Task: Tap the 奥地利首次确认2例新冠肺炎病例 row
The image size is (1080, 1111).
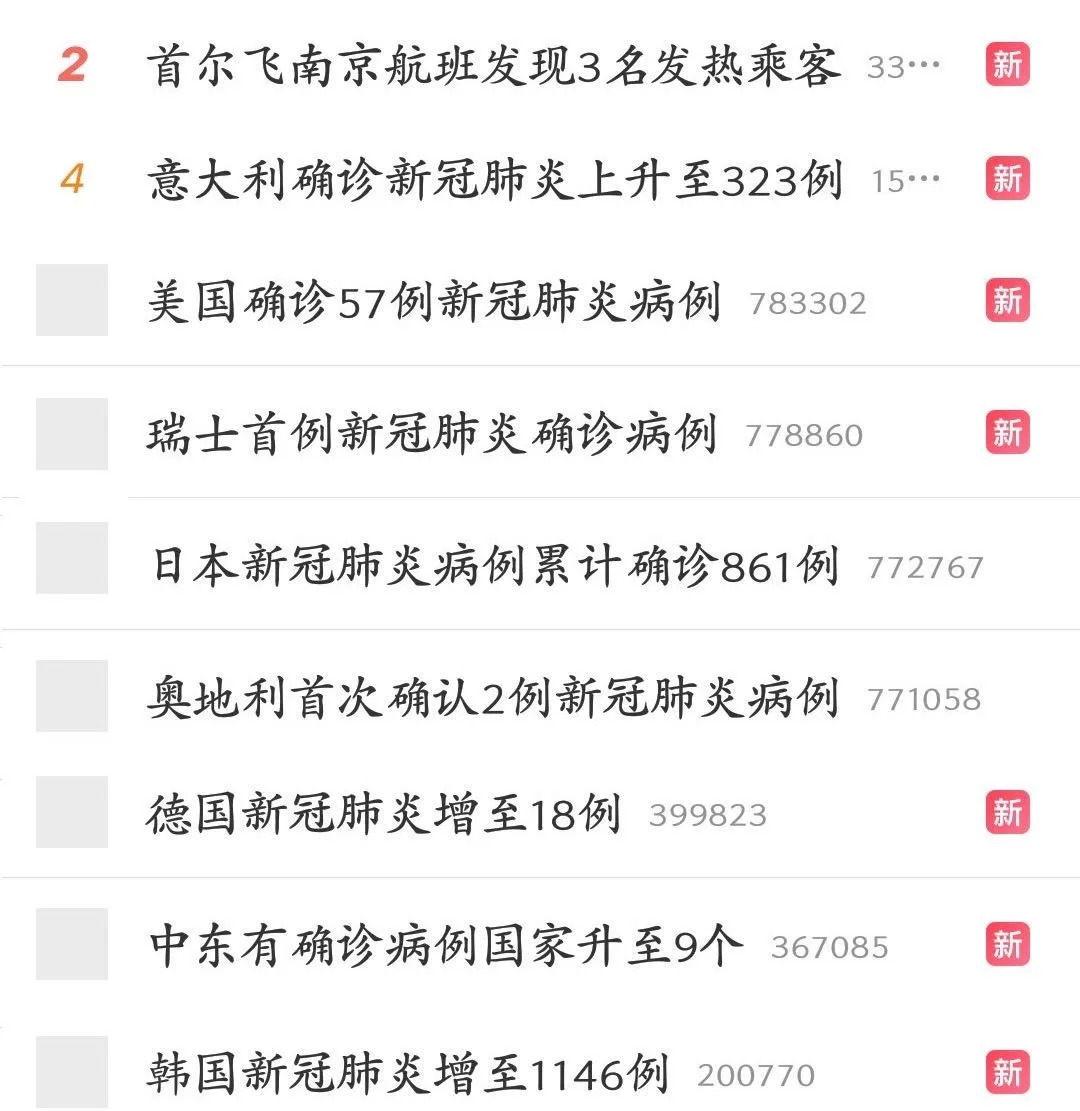Action: (493, 698)
